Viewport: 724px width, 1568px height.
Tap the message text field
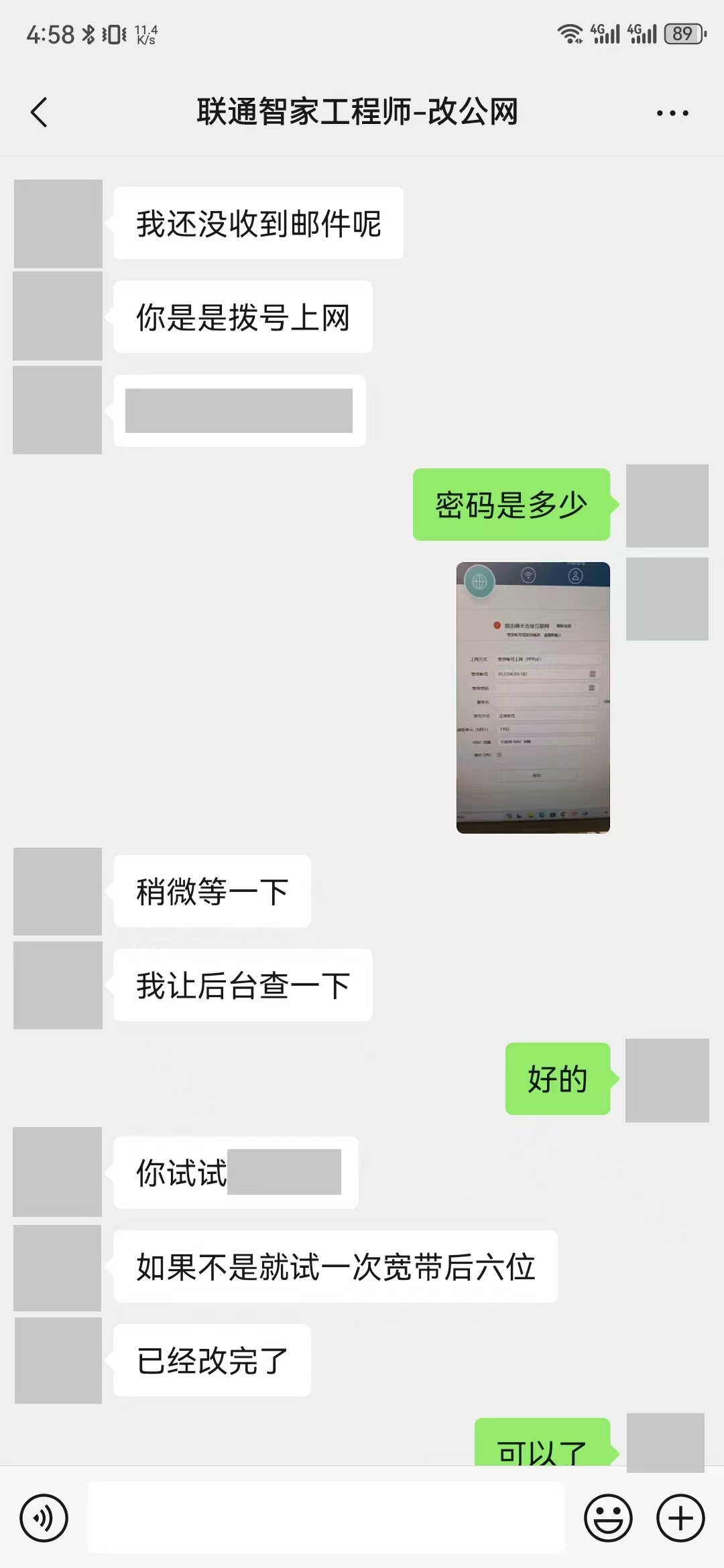[326, 1518]
